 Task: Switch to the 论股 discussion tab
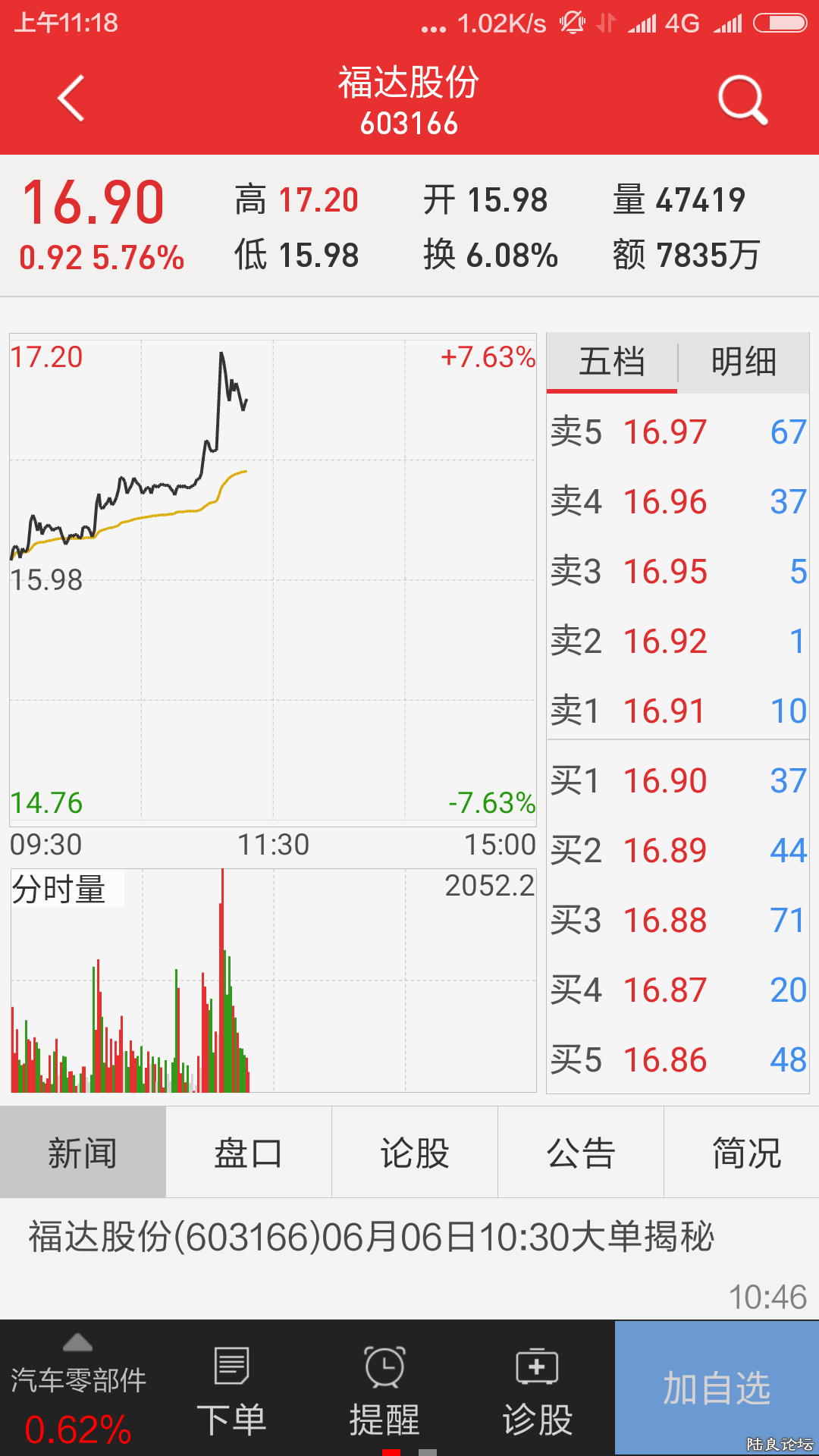click(x=415, y=1153)
